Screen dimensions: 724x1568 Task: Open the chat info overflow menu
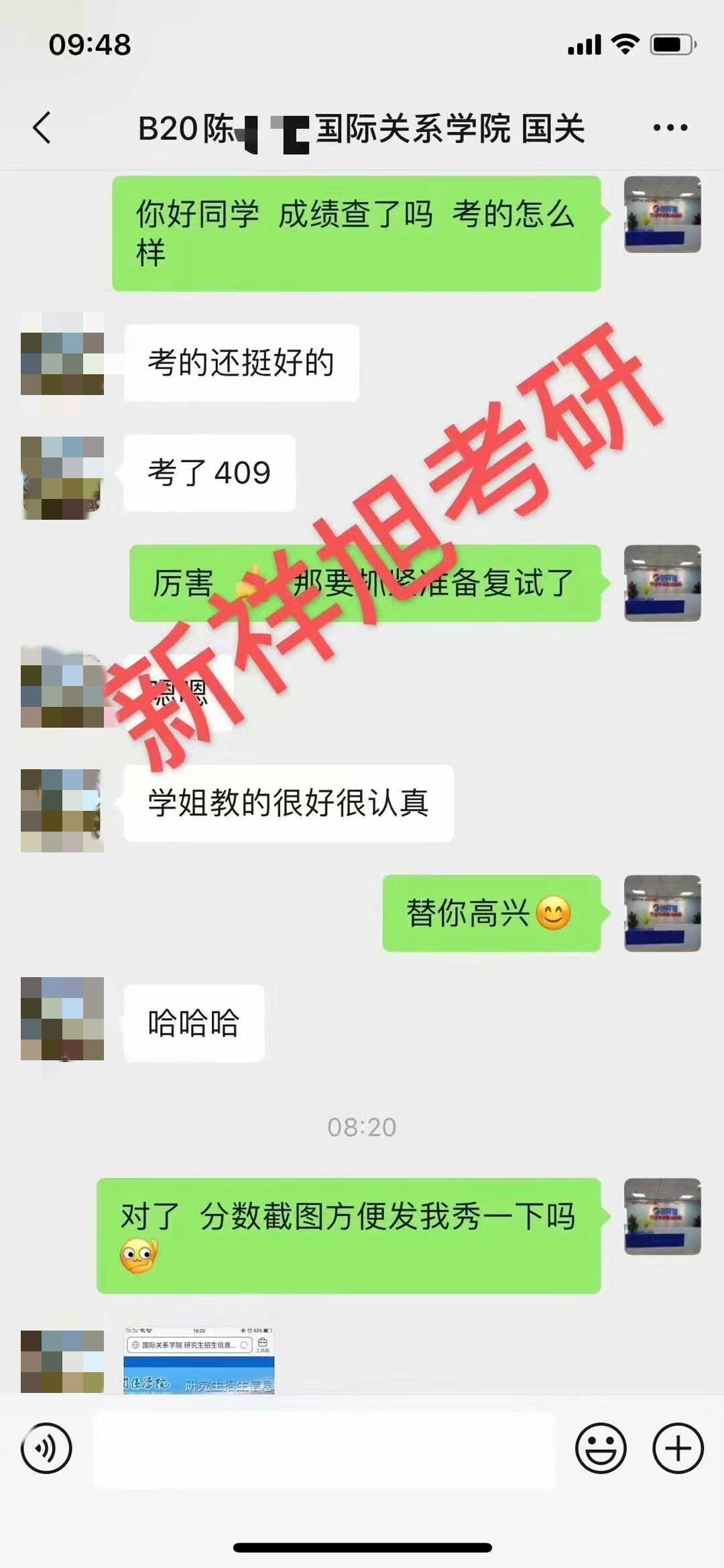(670, 127)
